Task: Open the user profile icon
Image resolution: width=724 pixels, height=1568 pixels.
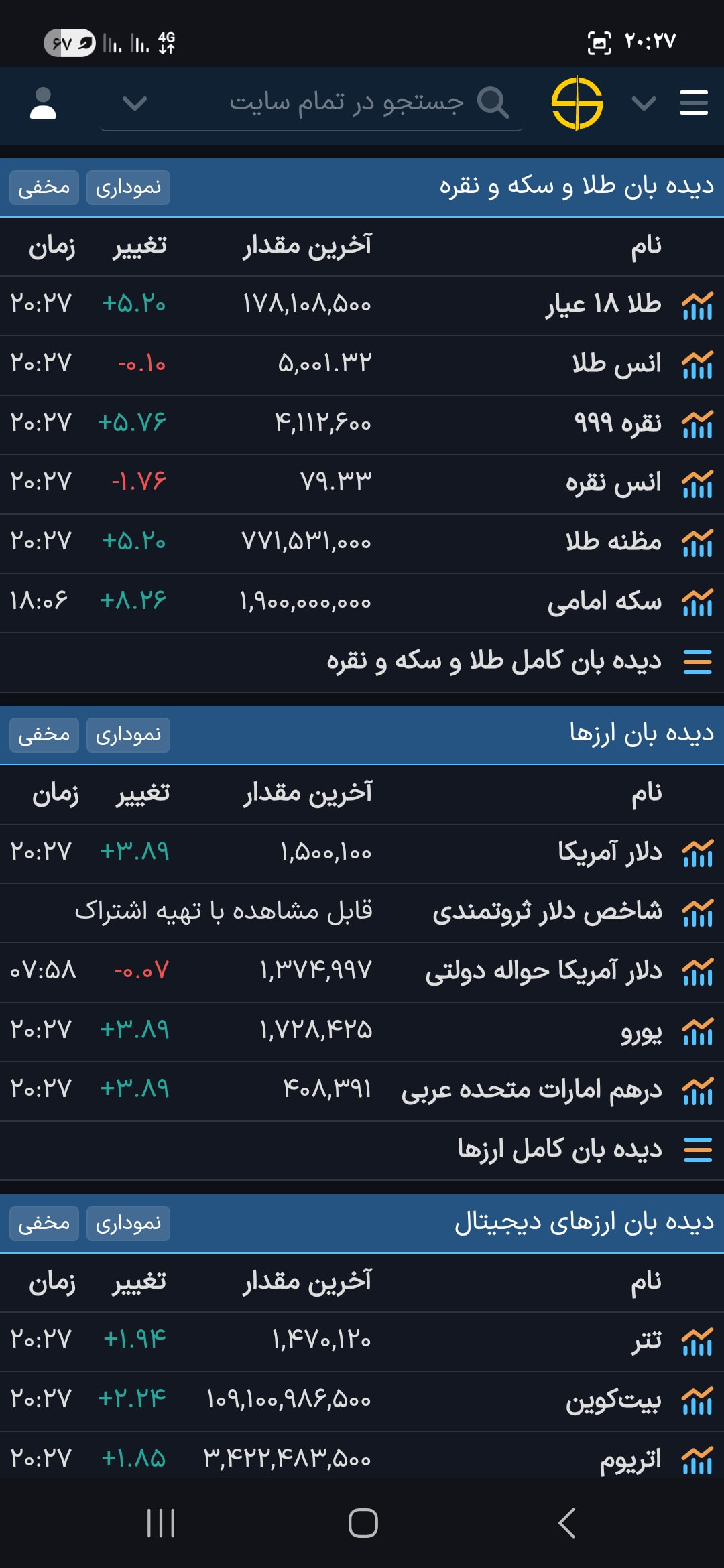Action: (x=43, y=103)
